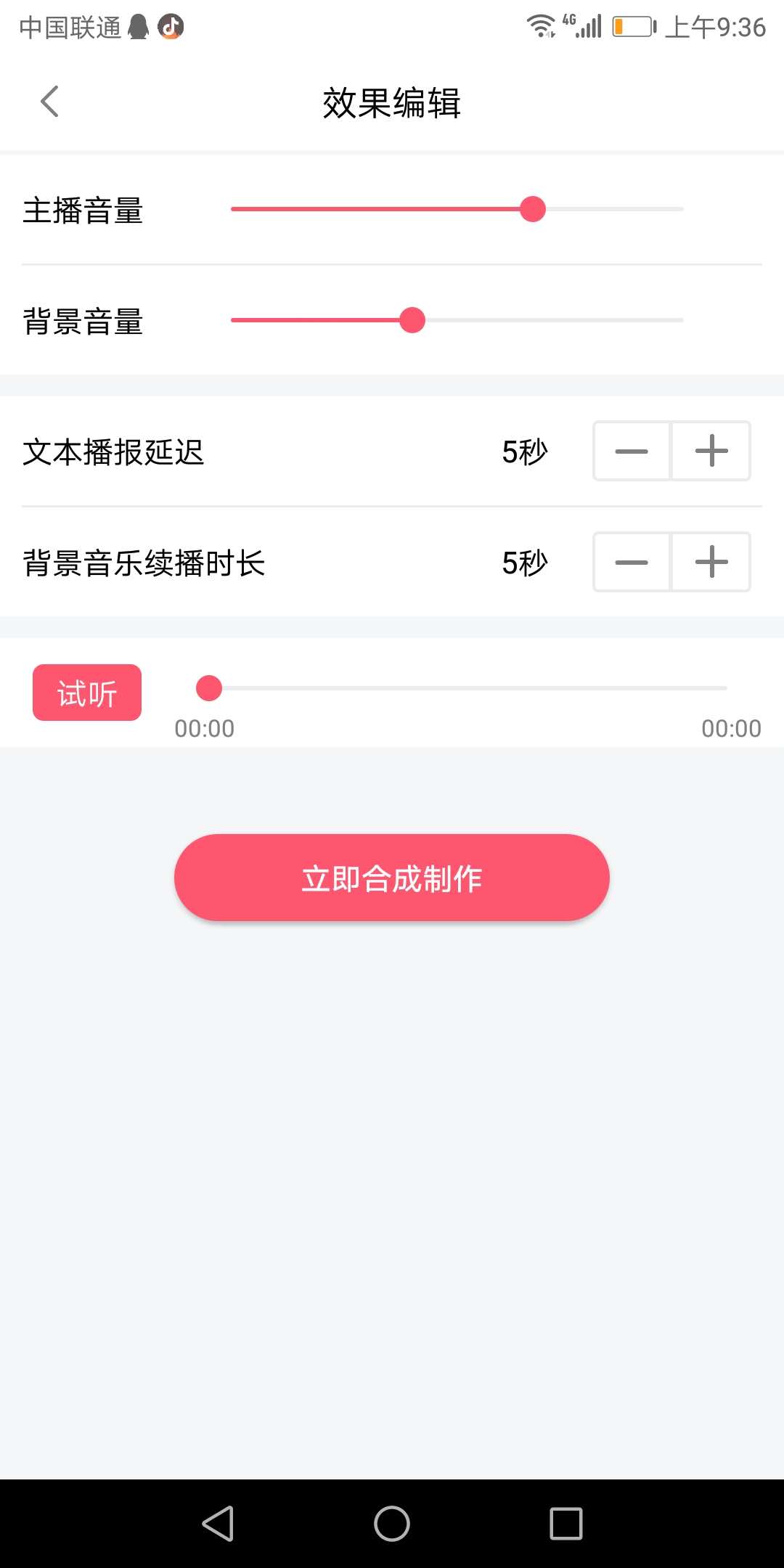Tap the QQ bell notification icon
Screen dimensions: 784x1568
tap(138, 28)
